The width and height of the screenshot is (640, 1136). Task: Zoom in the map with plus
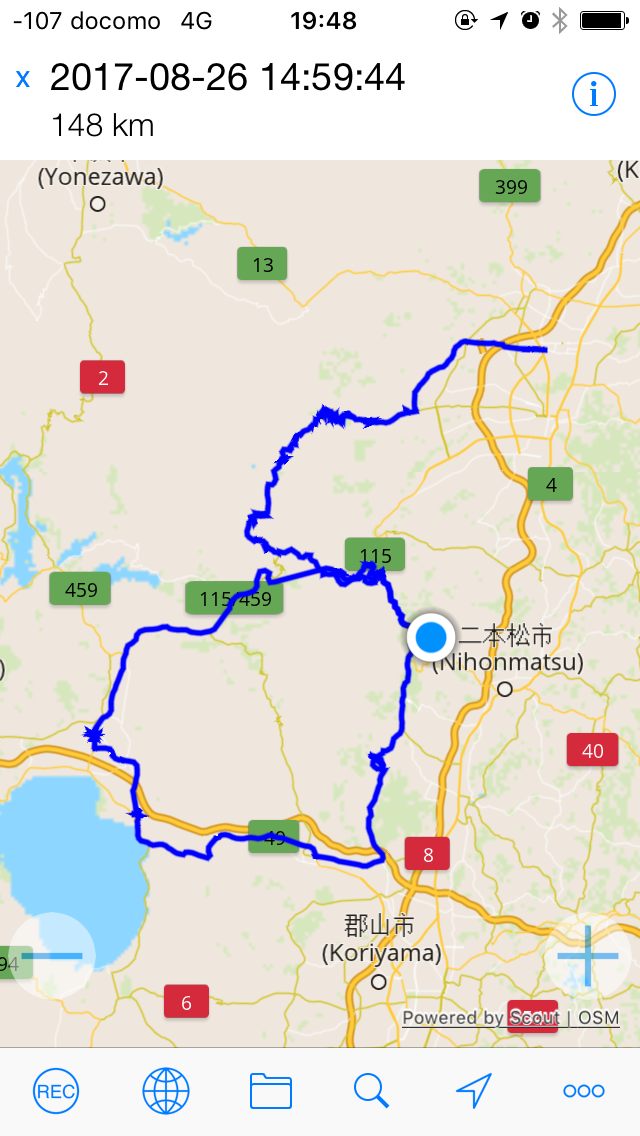(588, 955)
